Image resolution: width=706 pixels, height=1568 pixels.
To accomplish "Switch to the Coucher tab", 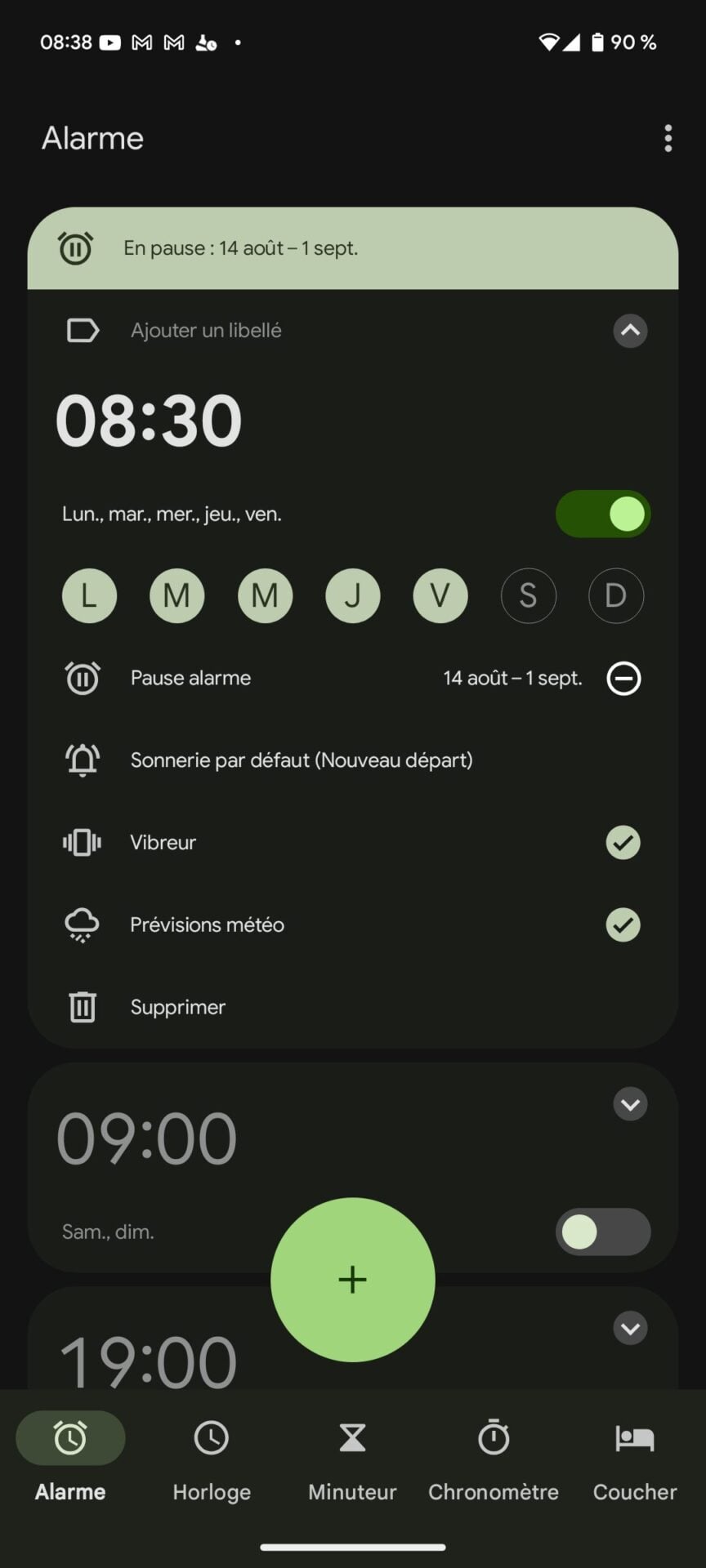I will point(634,1462).
